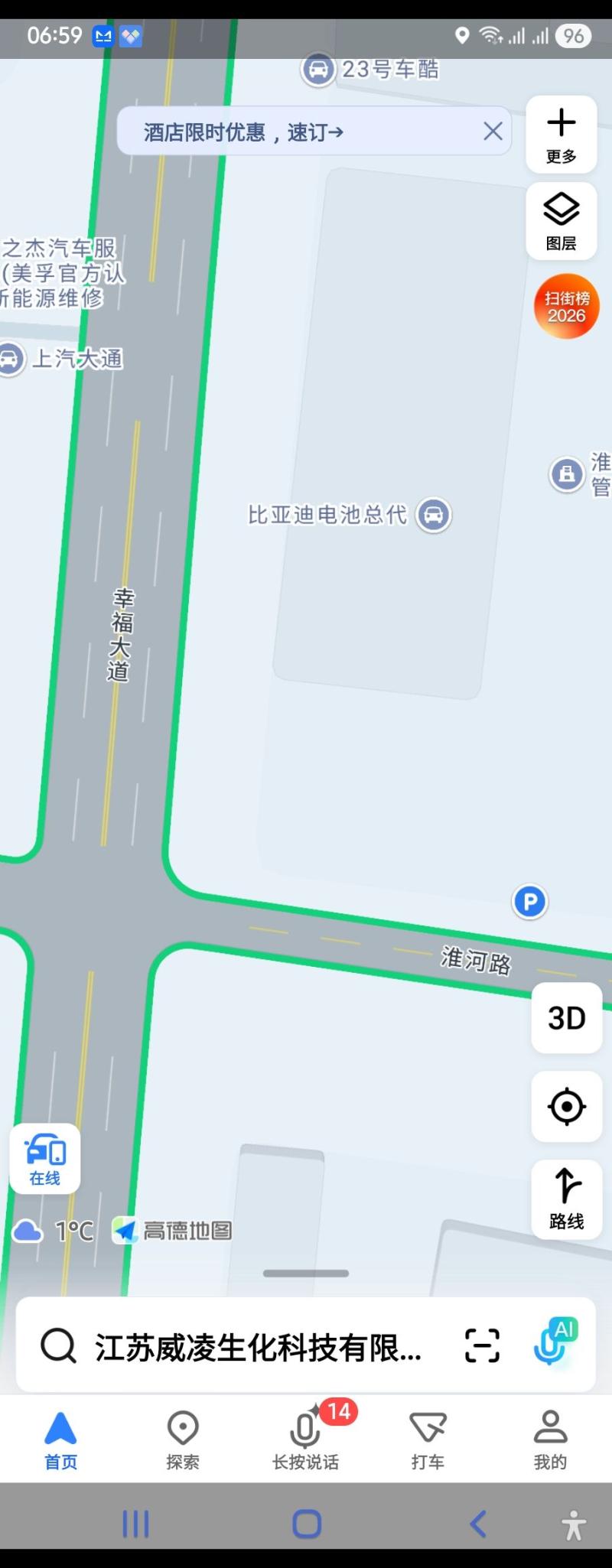Tap the blue parking P marker
Viewport: 612px width, 1568px height.
pos(529,902)
